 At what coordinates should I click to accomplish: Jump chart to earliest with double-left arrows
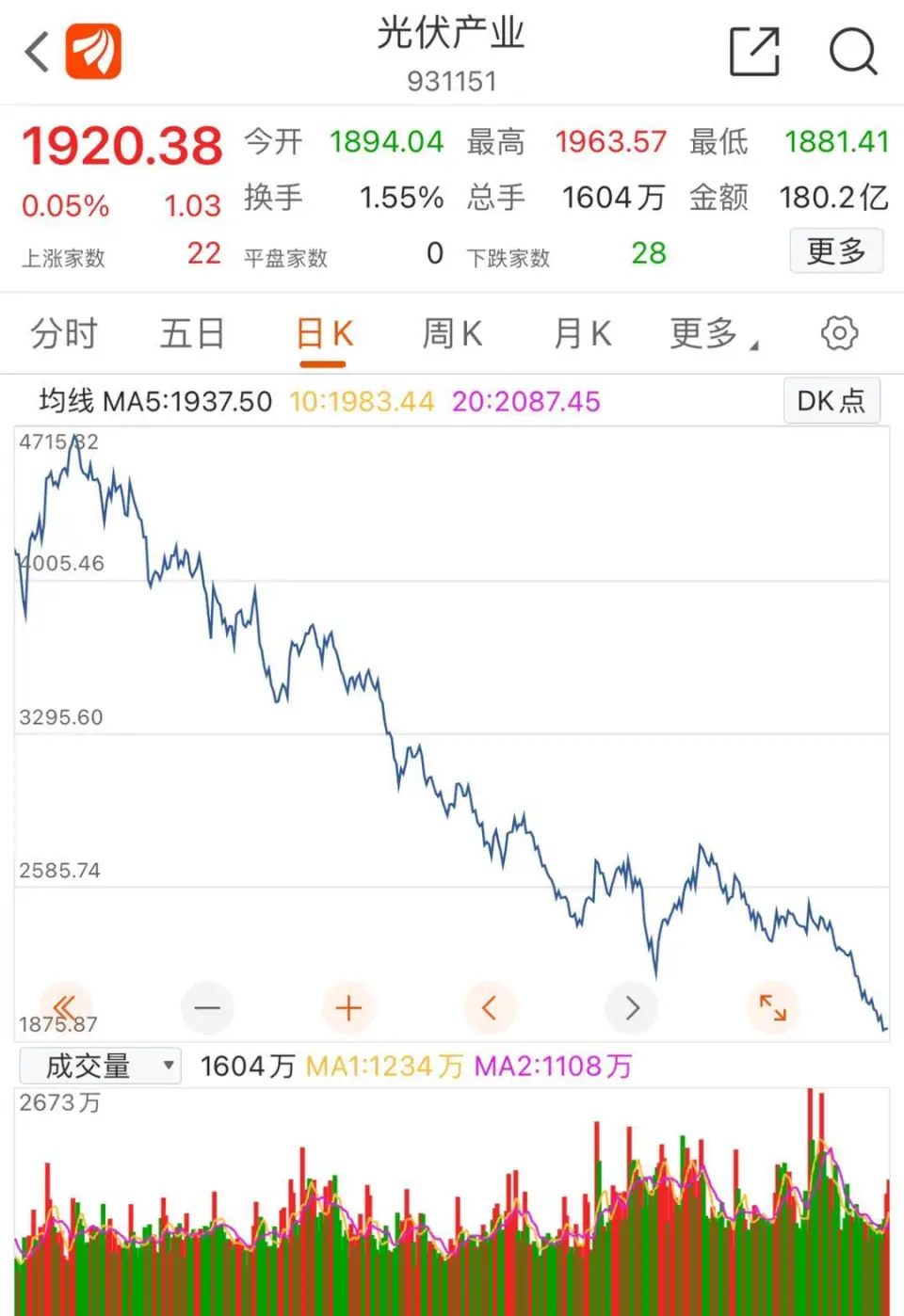pos(65,1007)
